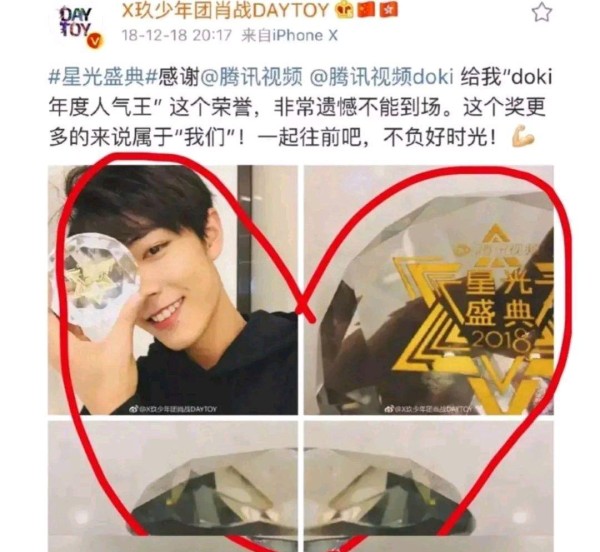
Task: View the 星光盛典 2018 trophy photo
Action: point(428,290)
